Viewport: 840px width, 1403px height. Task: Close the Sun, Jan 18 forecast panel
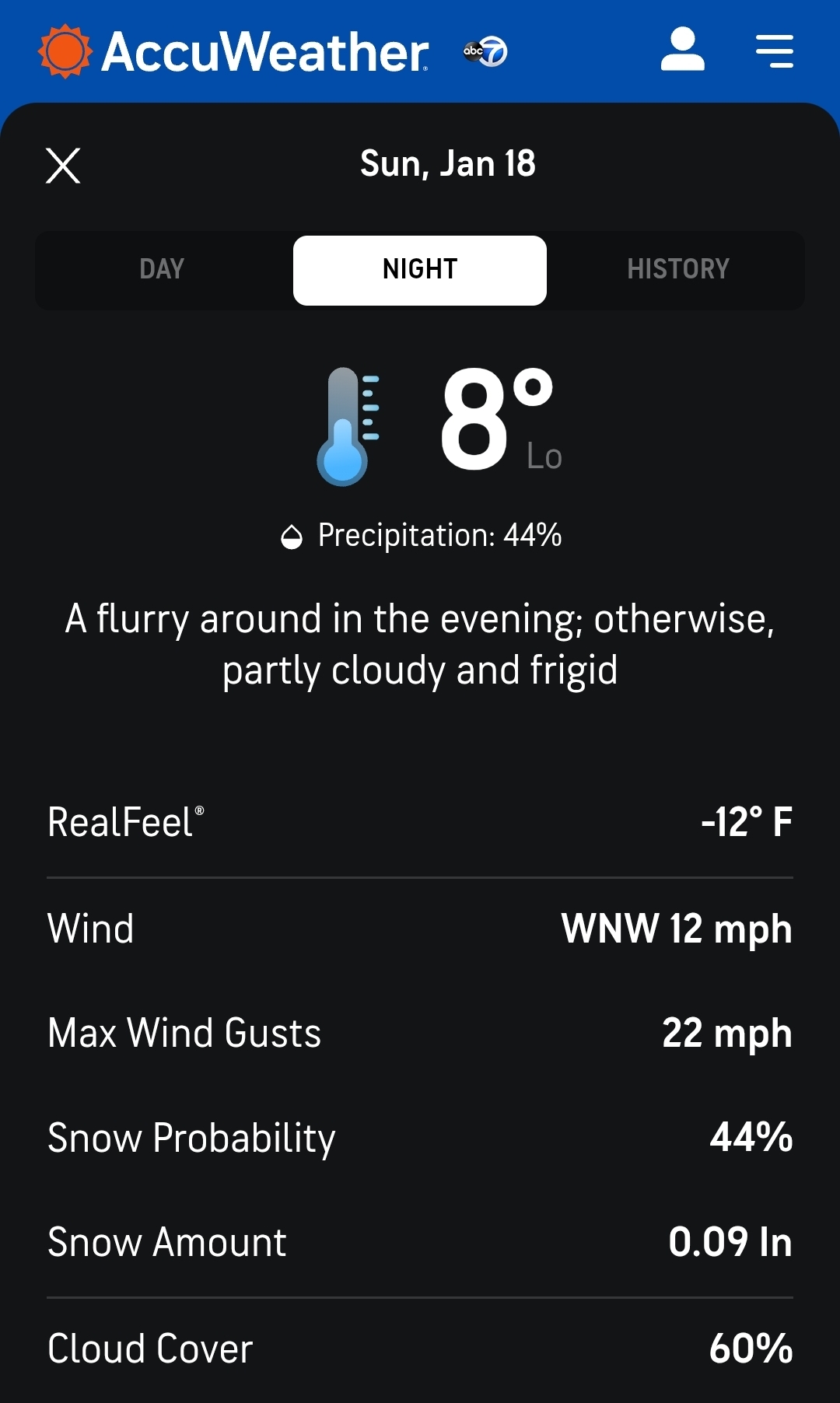point(63,166)
